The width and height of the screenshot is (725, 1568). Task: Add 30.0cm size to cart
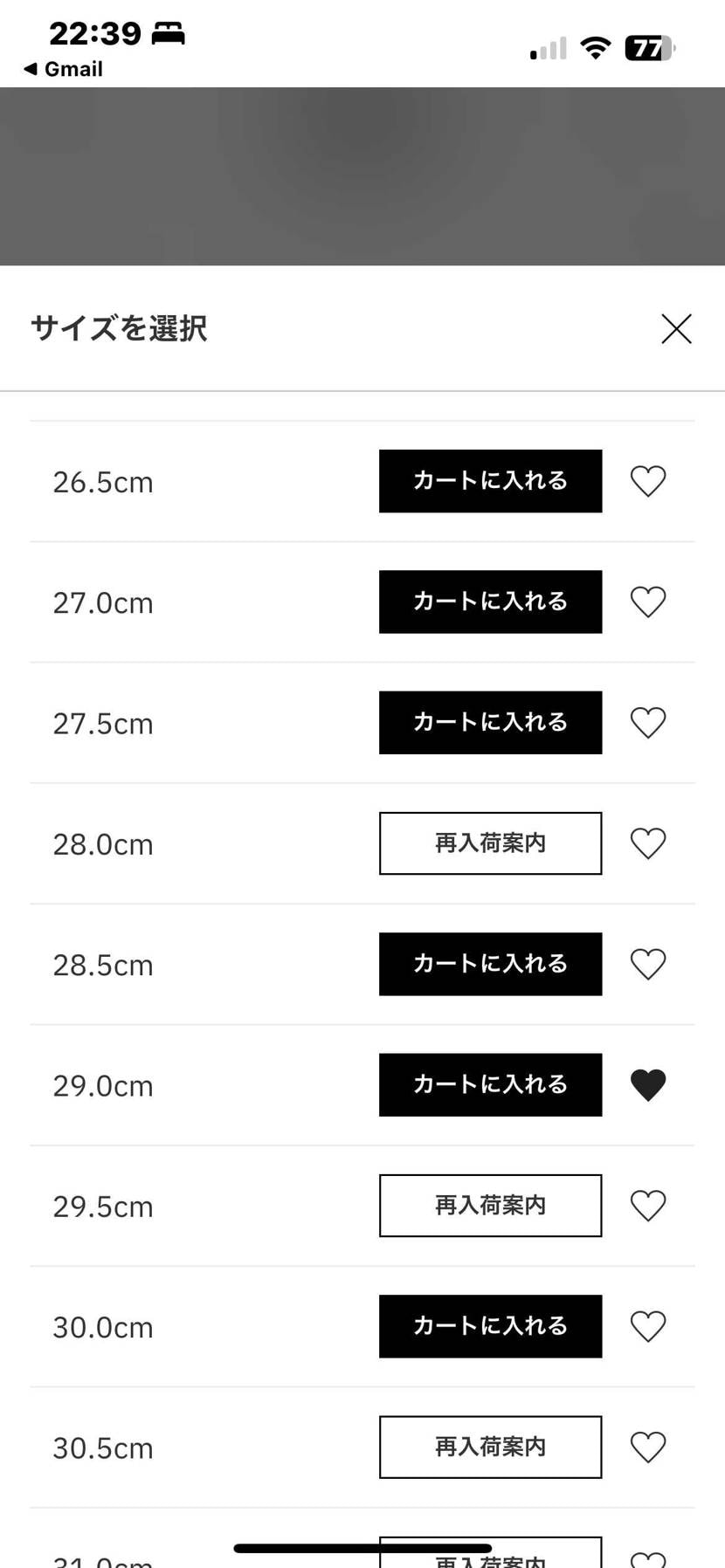pos(490,1326)
